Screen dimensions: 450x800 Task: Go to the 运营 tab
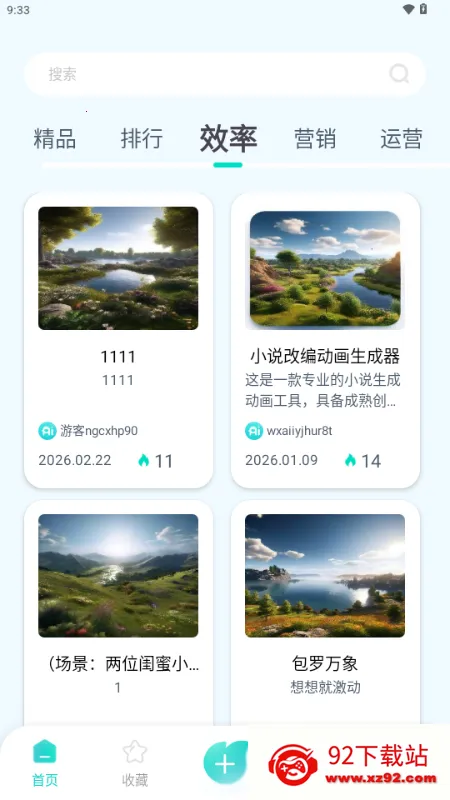pyautogui.click(x=402, y=139)
